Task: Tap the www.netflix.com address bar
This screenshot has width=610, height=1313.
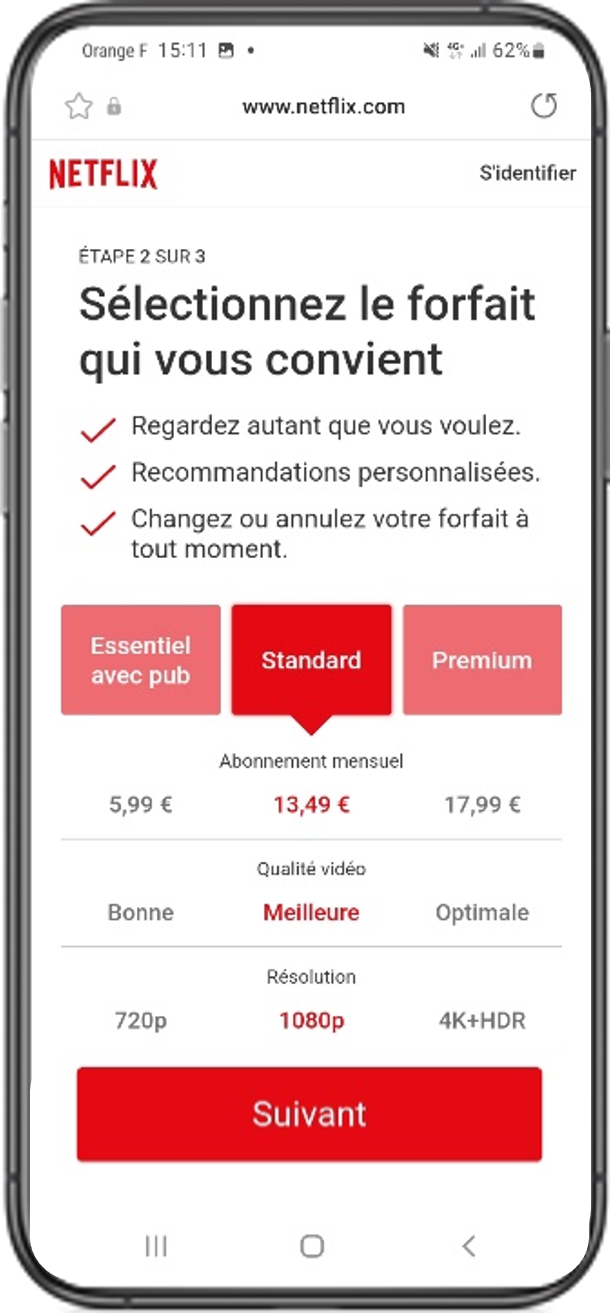Action: tap(323, 107)
